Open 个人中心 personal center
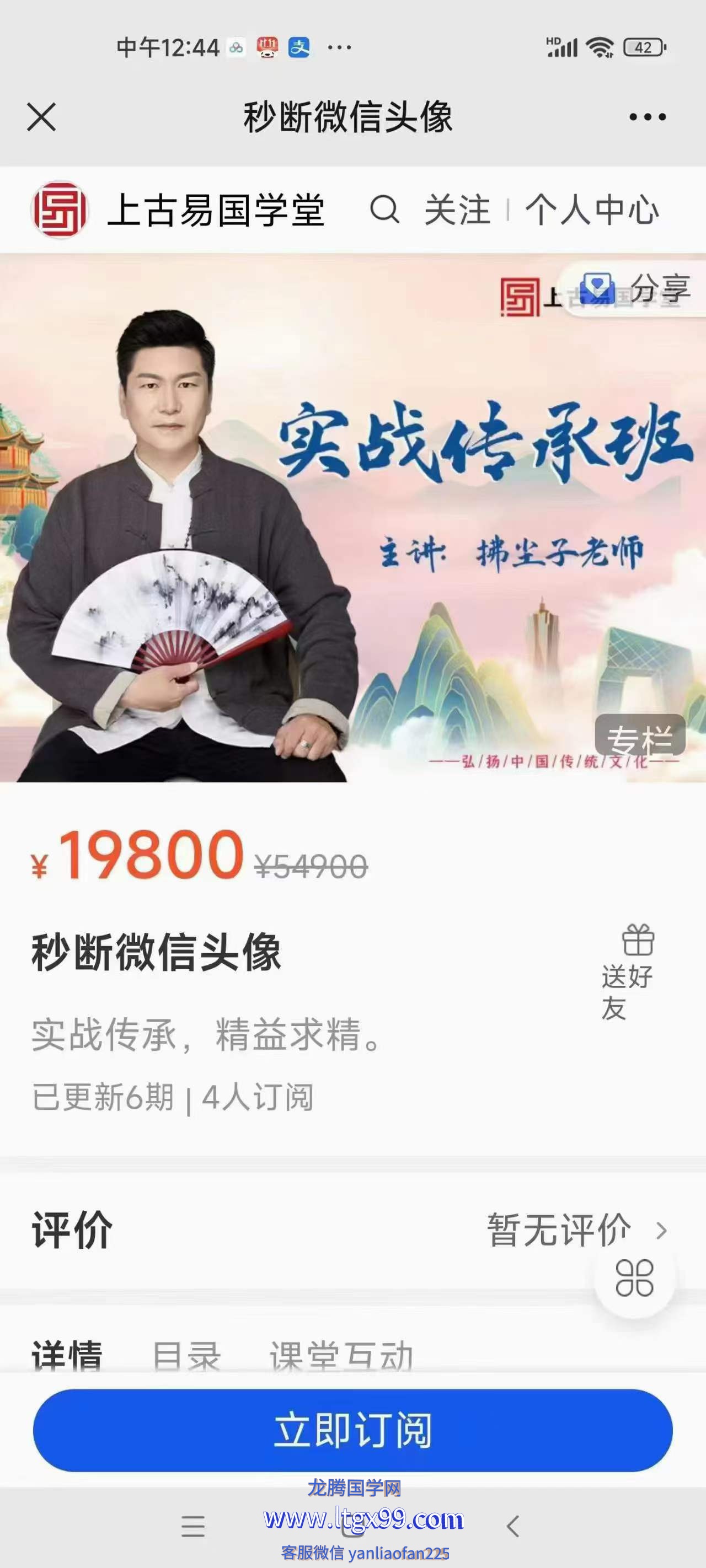The height and width of the screenshot is (1568, 706). pyautogui.click(x=592, y=210)
